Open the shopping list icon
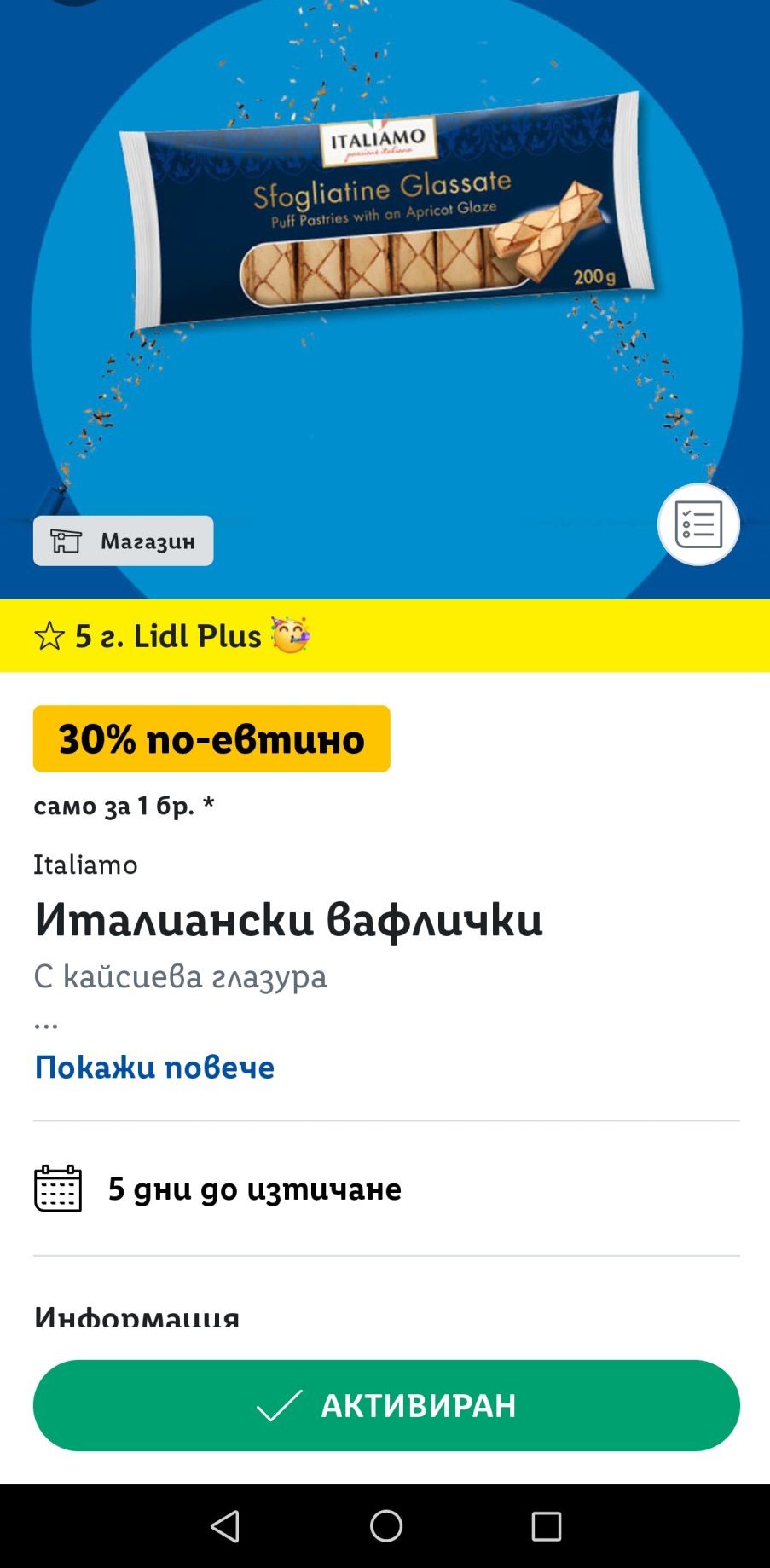The width and height of the screenshot is (770, 1568). tap(698, 524)
